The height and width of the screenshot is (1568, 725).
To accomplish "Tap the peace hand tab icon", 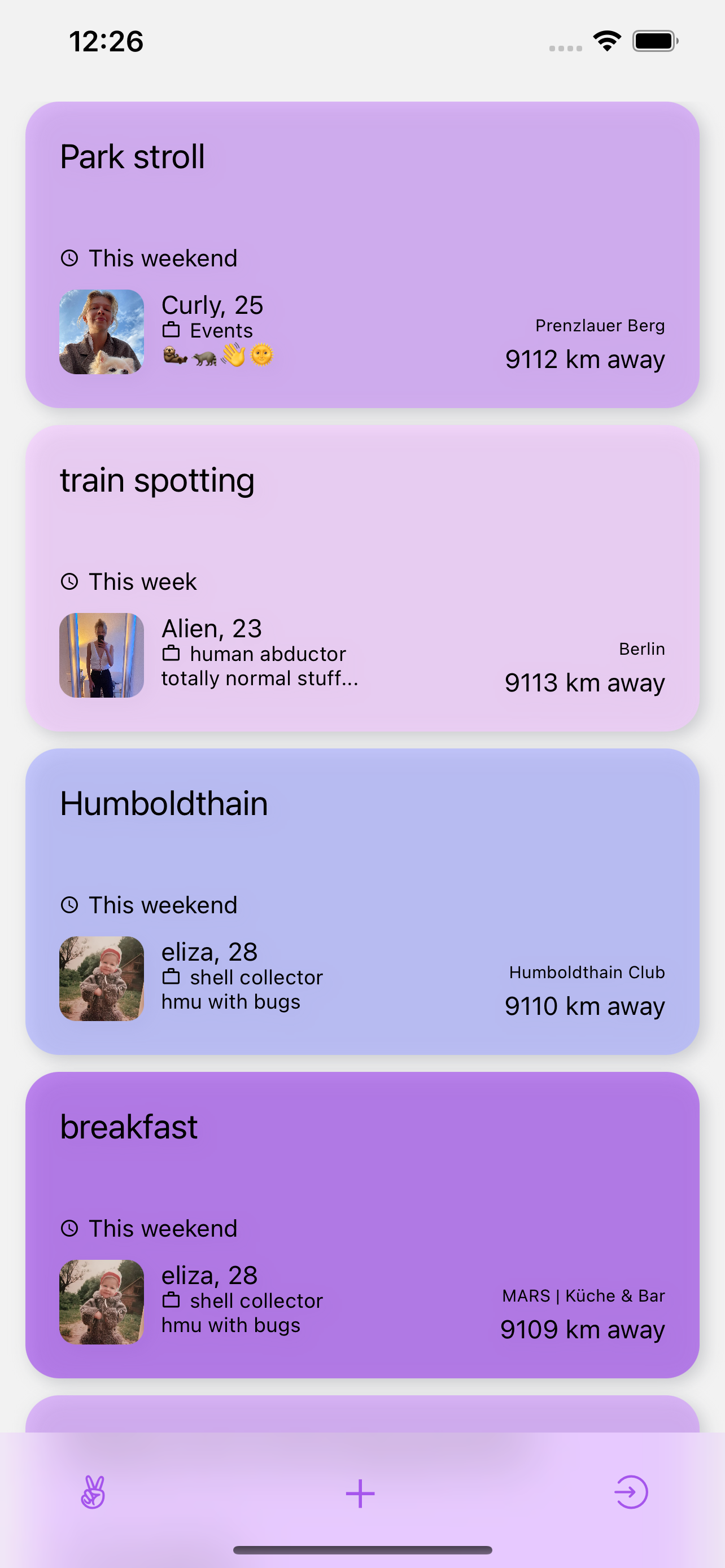I will click(93, 1492).
